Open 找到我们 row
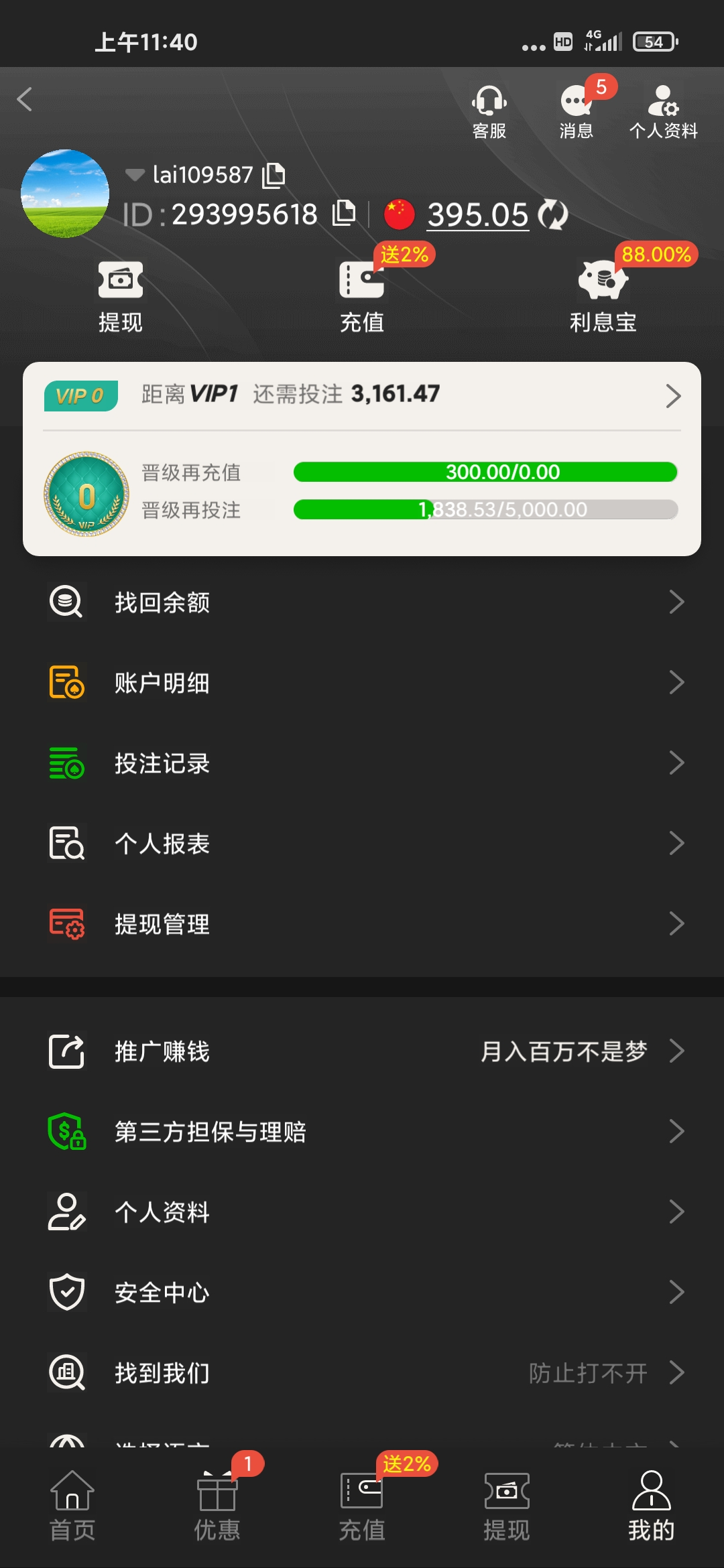Screen dimensions: 724x1568 pyautogui.click(x=362, y=1373)
